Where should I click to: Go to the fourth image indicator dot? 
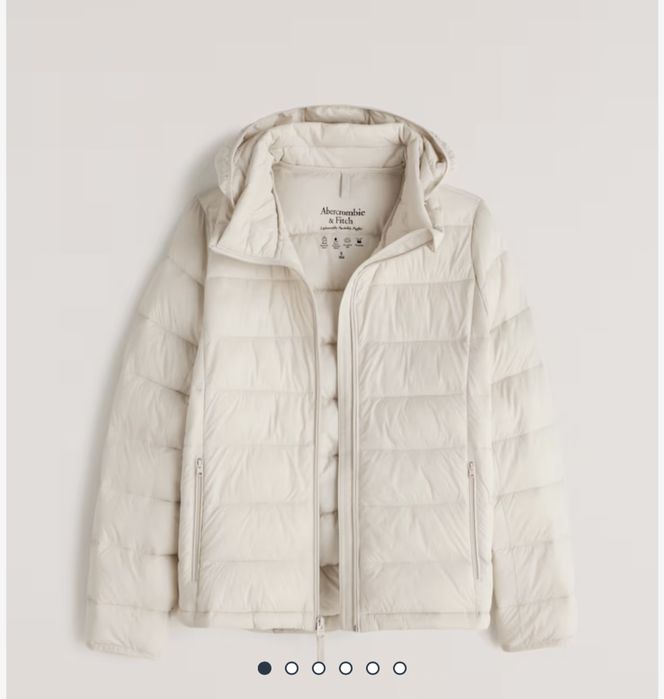tap(346, 667)
